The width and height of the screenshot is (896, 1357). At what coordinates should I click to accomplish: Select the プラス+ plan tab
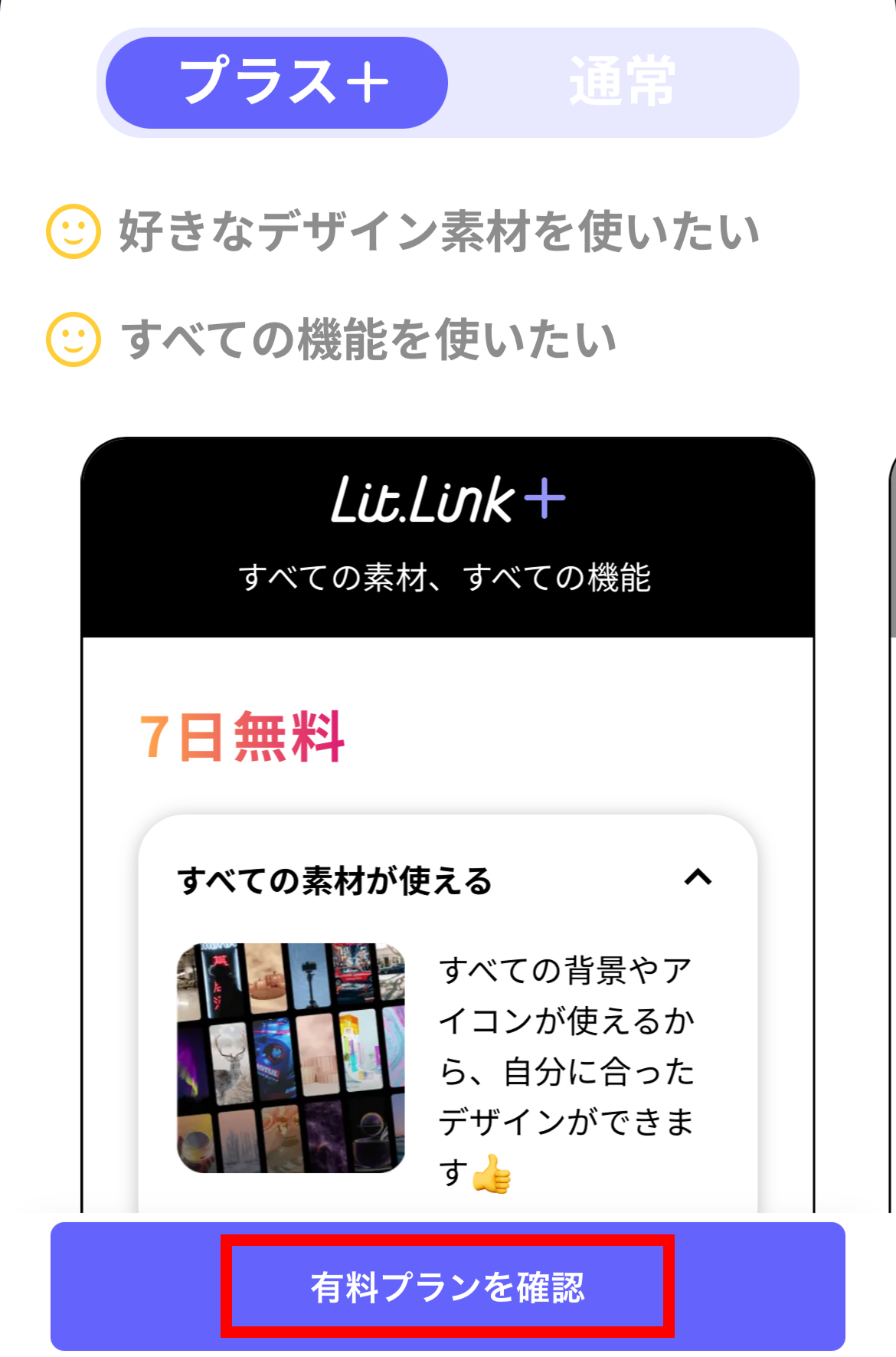[x=276, y=82]
